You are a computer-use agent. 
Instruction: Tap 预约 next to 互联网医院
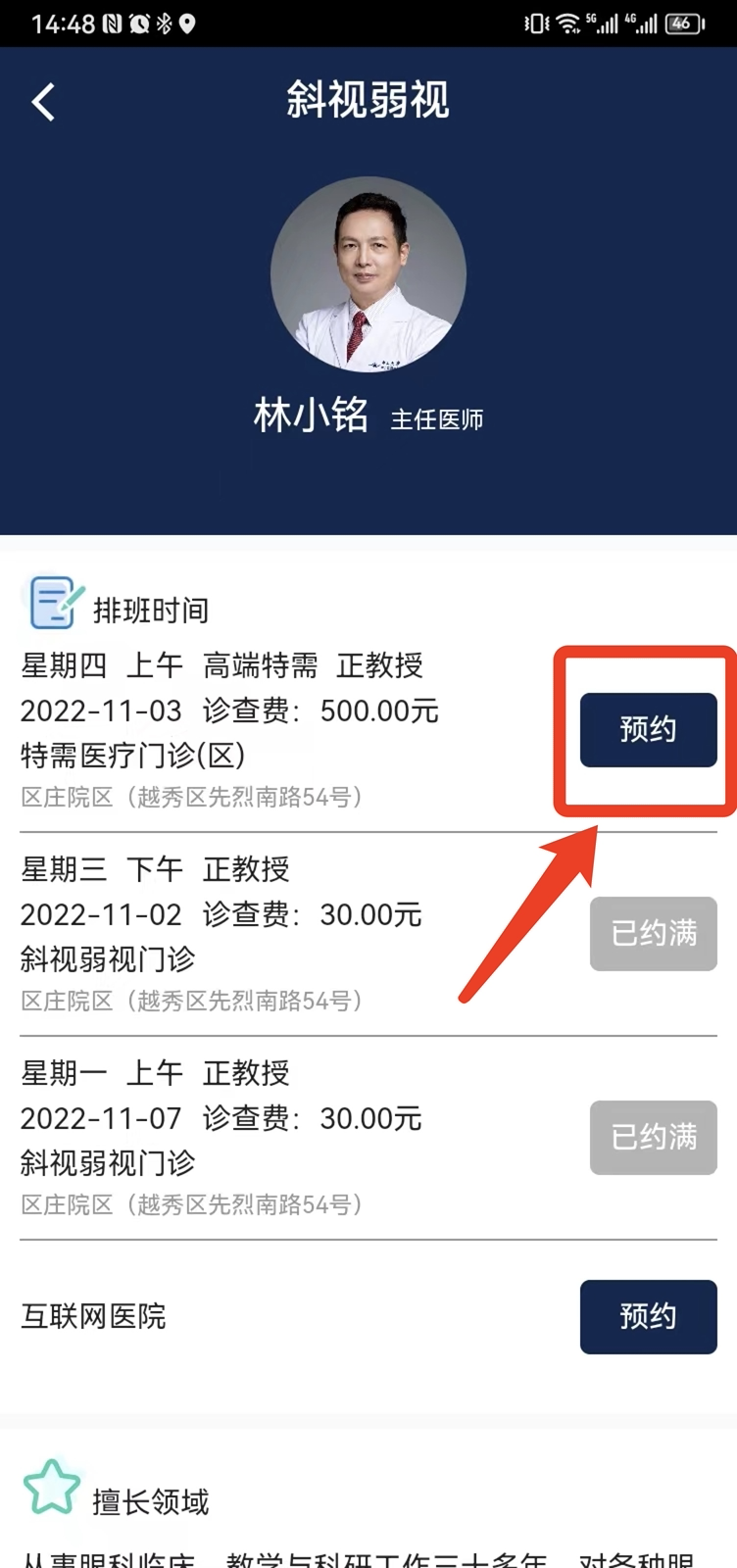[648, 1316]
